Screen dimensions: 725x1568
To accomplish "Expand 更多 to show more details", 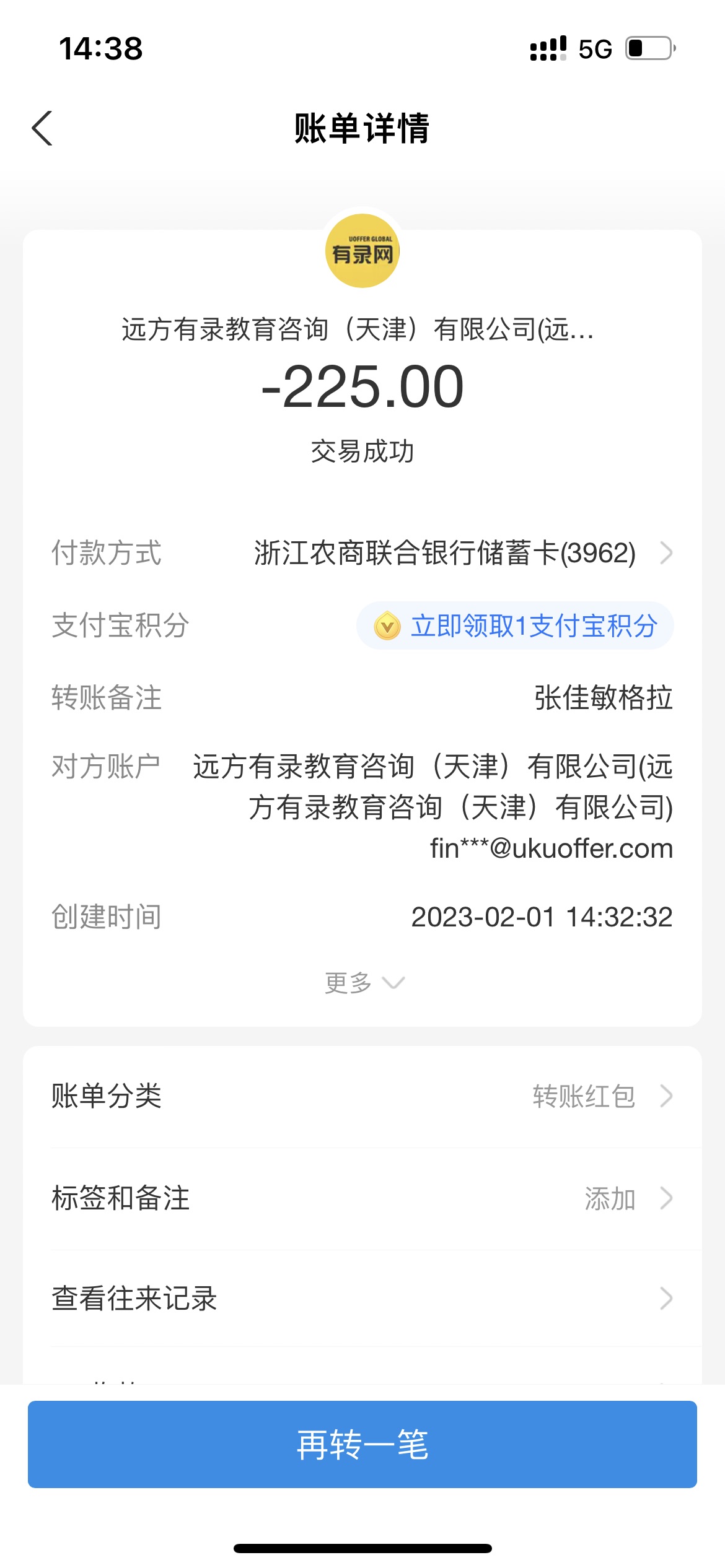I will coord(363,983).
